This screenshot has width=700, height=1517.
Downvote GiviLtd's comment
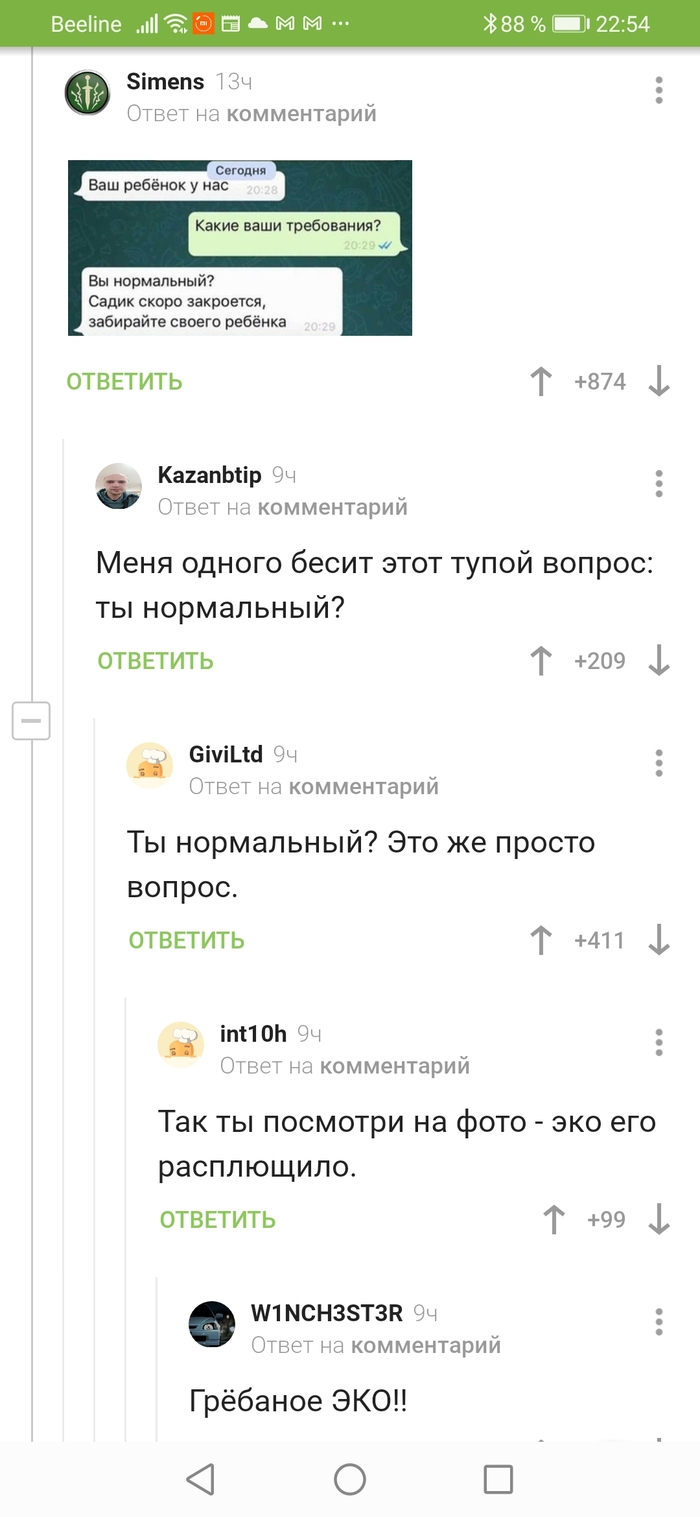[x=658, y=940]
